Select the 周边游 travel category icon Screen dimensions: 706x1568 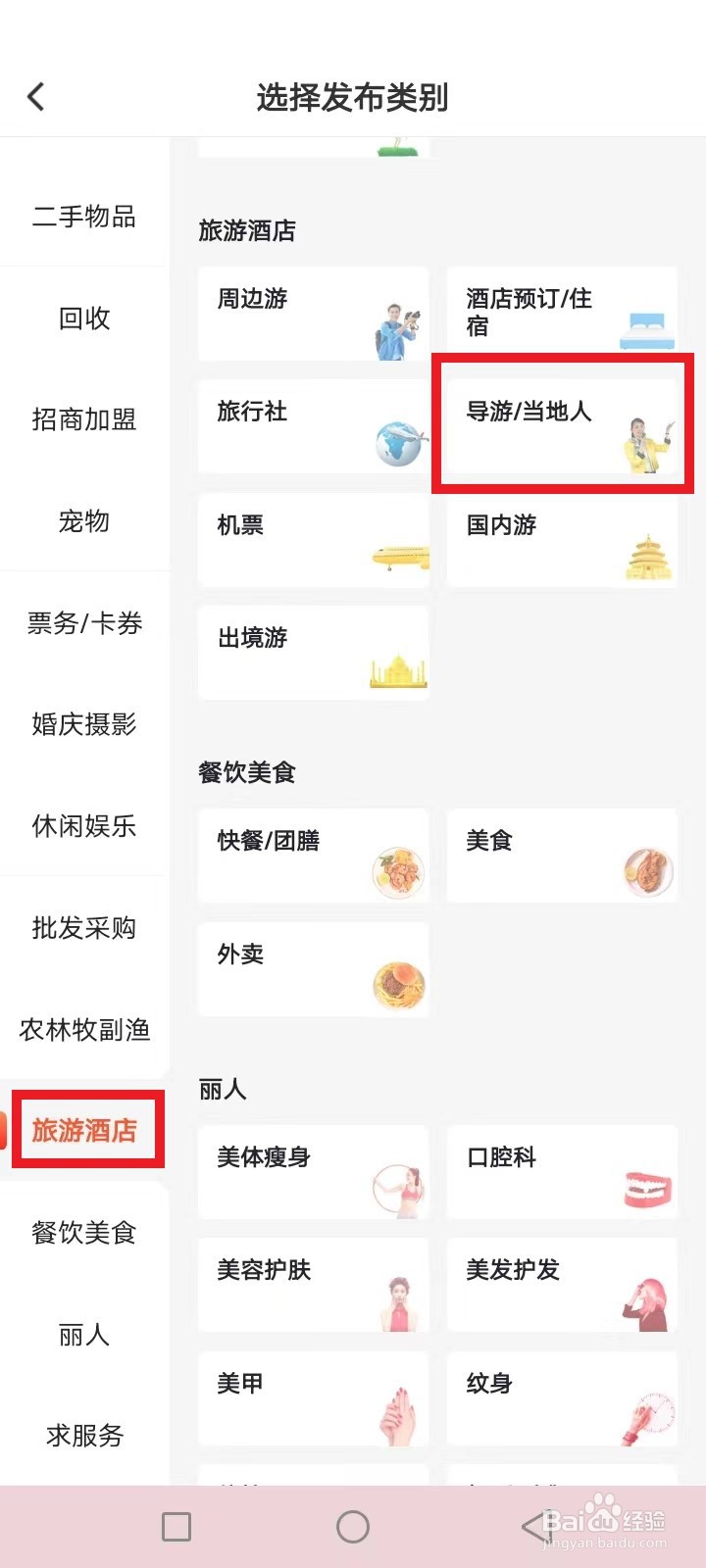[x=312, y=314]
